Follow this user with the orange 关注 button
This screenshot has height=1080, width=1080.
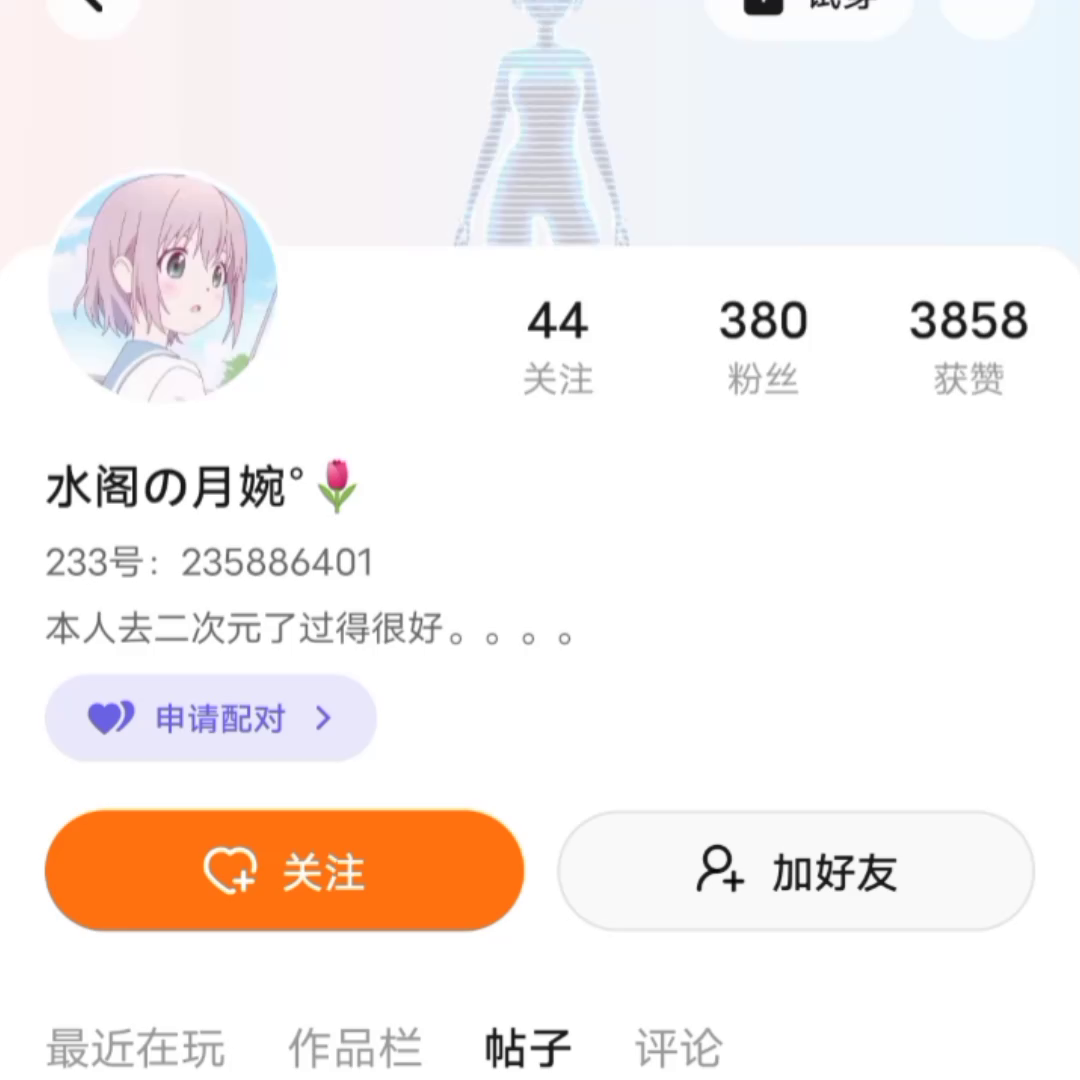click(x=285, y=871)
